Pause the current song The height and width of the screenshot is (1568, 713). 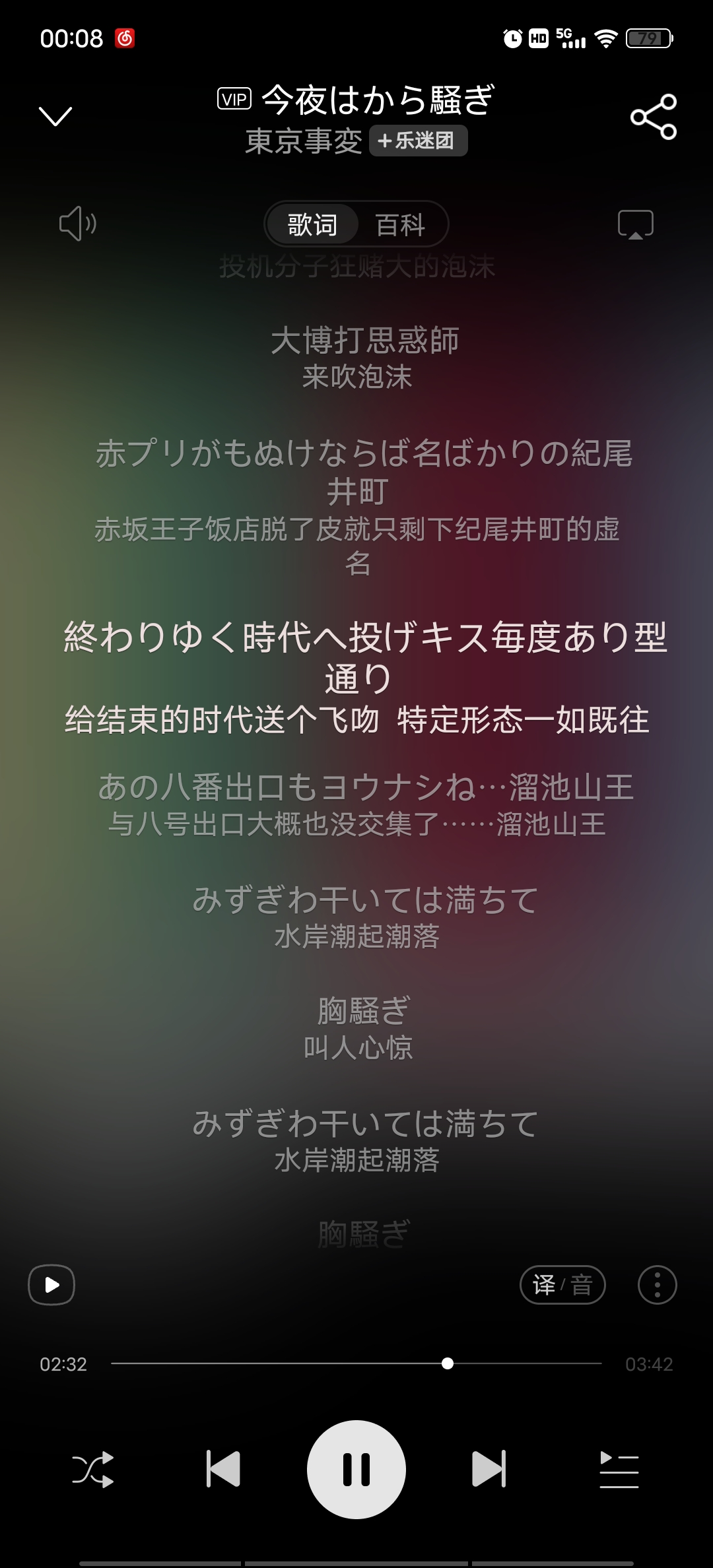[x=356, y=1469]
